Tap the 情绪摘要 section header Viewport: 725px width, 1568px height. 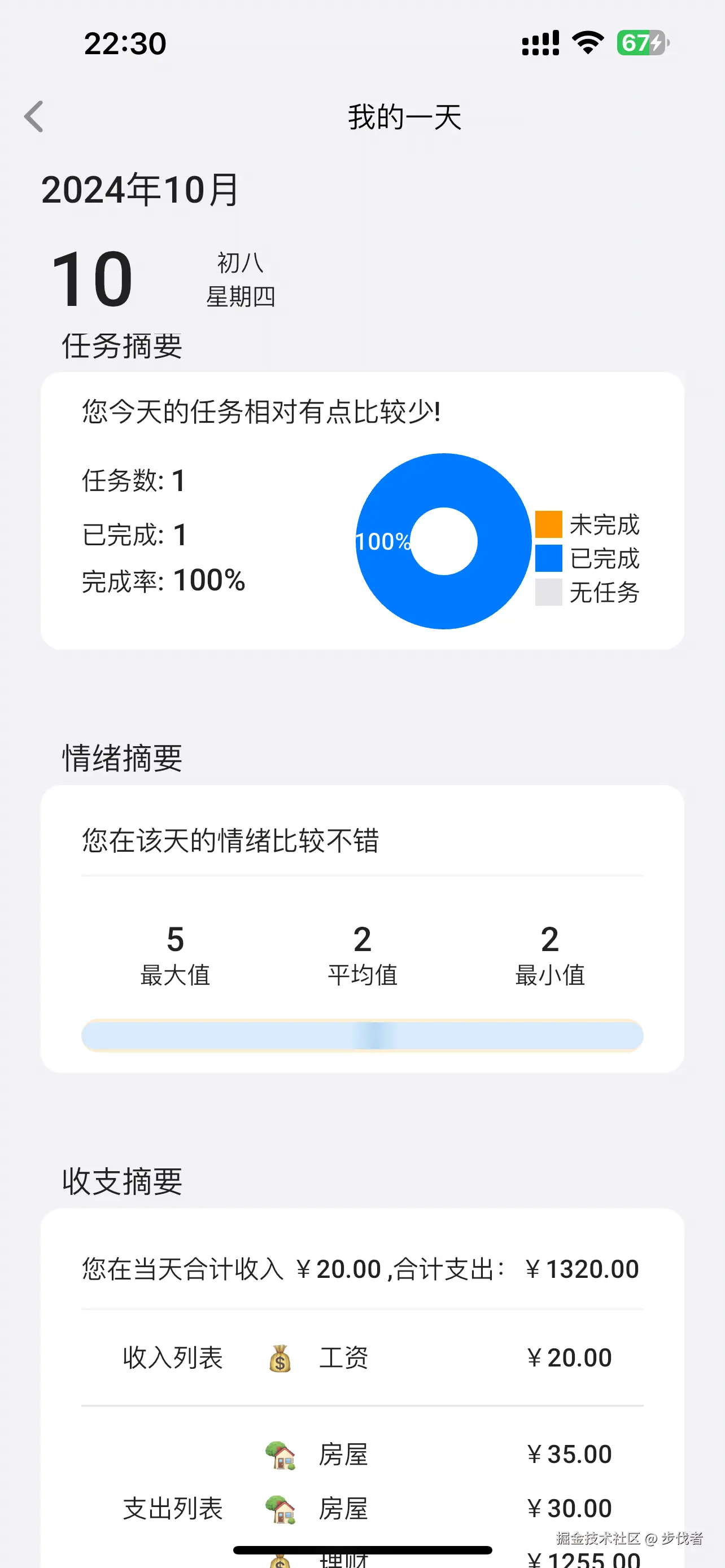[x=121, y=758]
